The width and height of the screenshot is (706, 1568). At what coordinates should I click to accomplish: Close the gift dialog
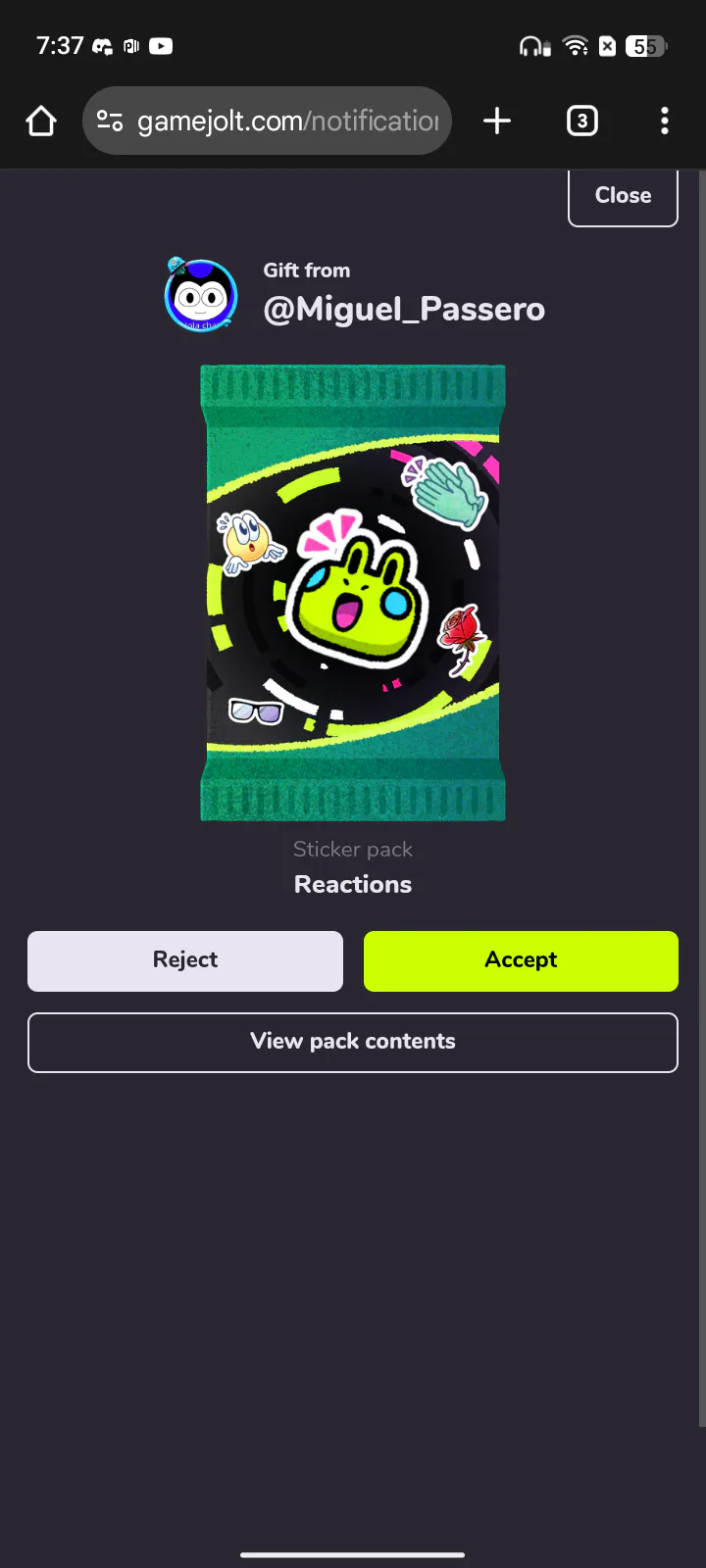pyautogui.click(x=623, y=196)
